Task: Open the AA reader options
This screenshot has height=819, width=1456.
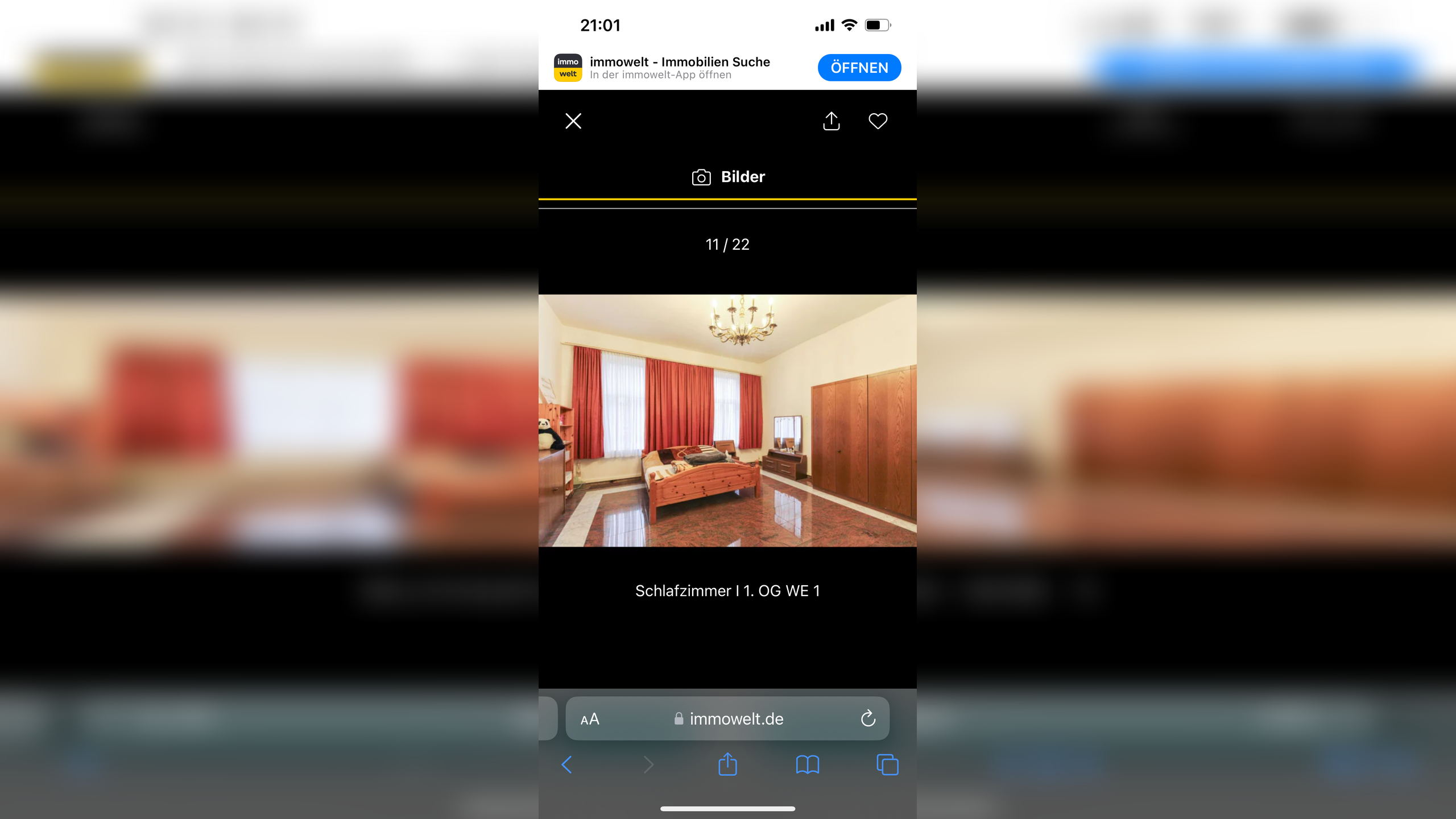Action: (x=590, y=719)
